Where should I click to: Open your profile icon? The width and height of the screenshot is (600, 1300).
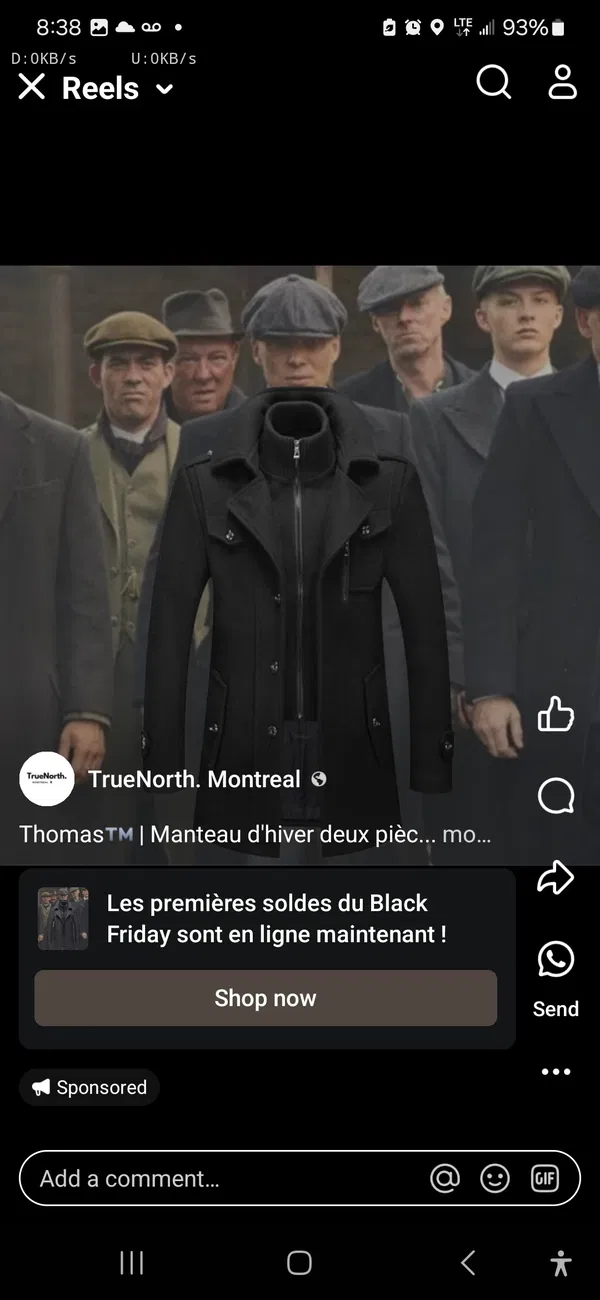pos(563,82)
